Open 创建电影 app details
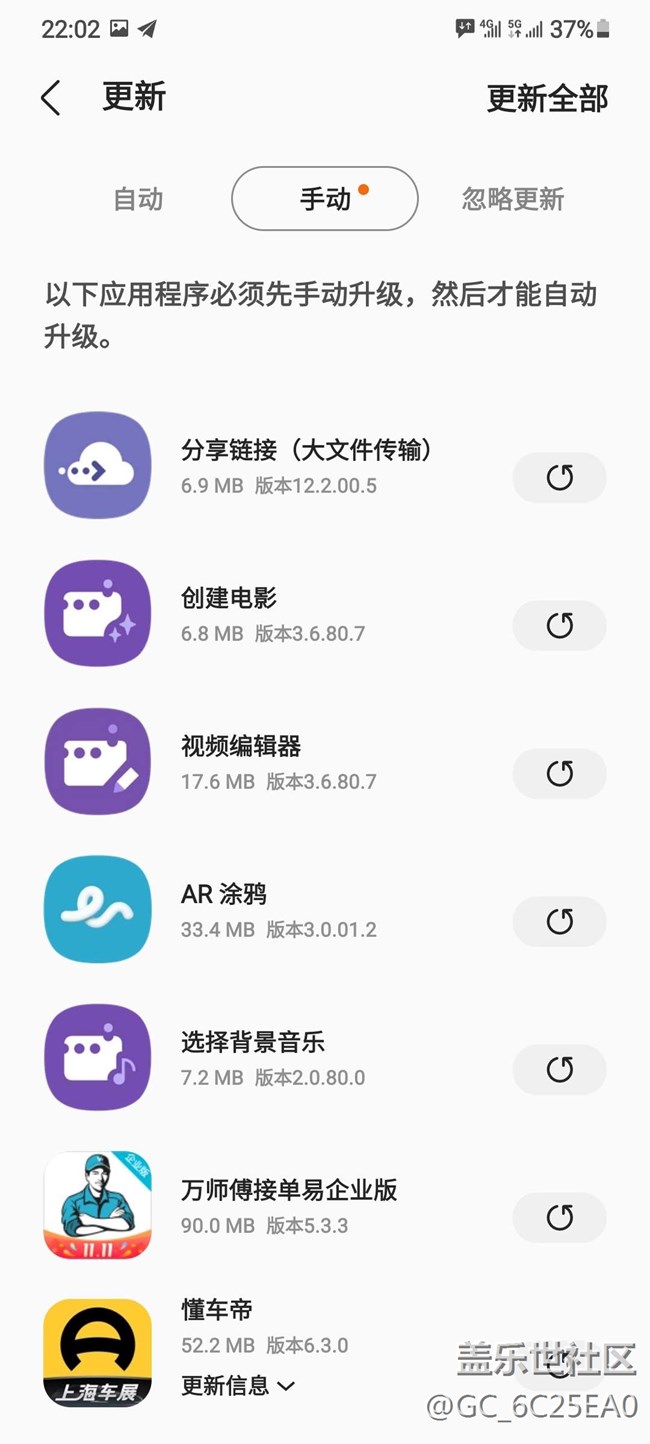The height and width of the screenshot is (1444, 650). pyautogui.click(x=97, y=613)
